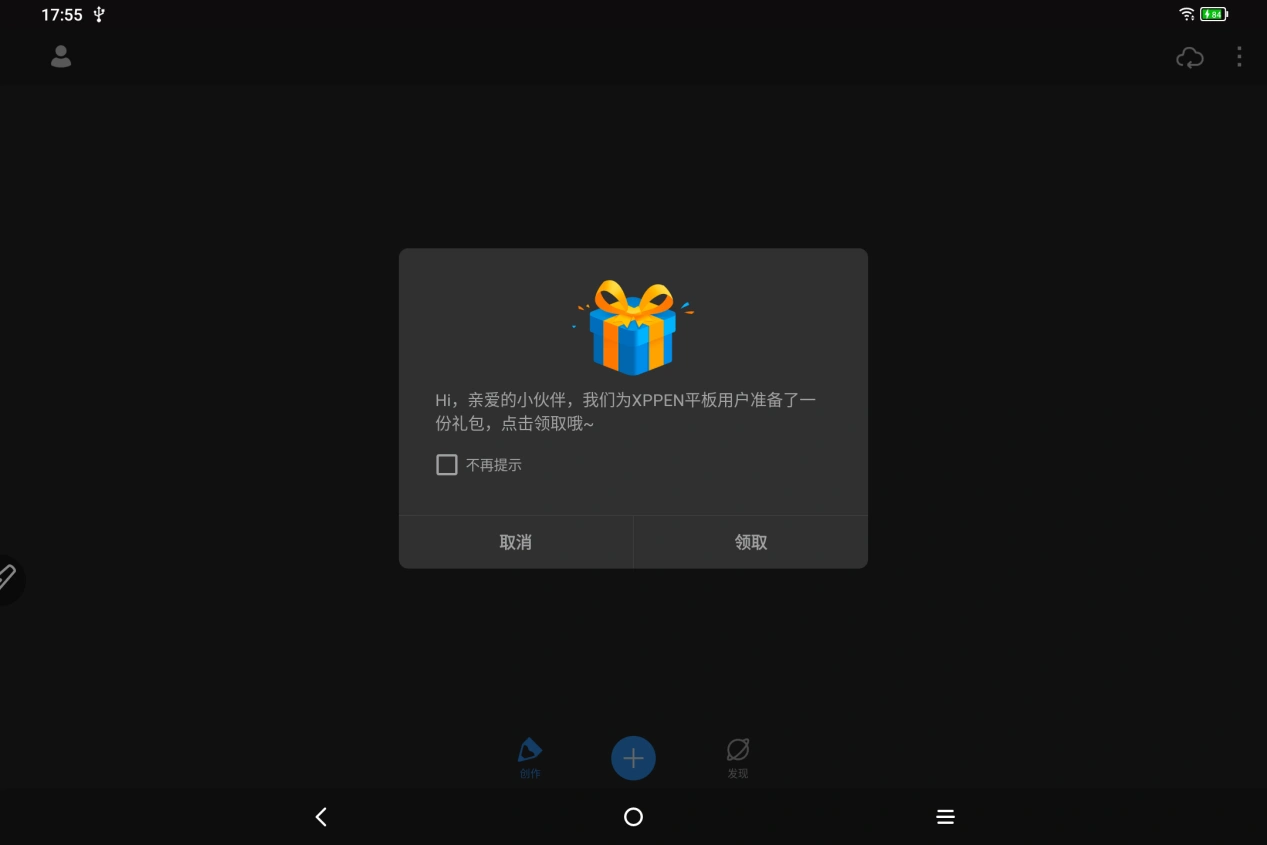Open the user profile icon
The height and width of the screenshot is (845, 1267).
pyautogui.click(x=61, y=57)
